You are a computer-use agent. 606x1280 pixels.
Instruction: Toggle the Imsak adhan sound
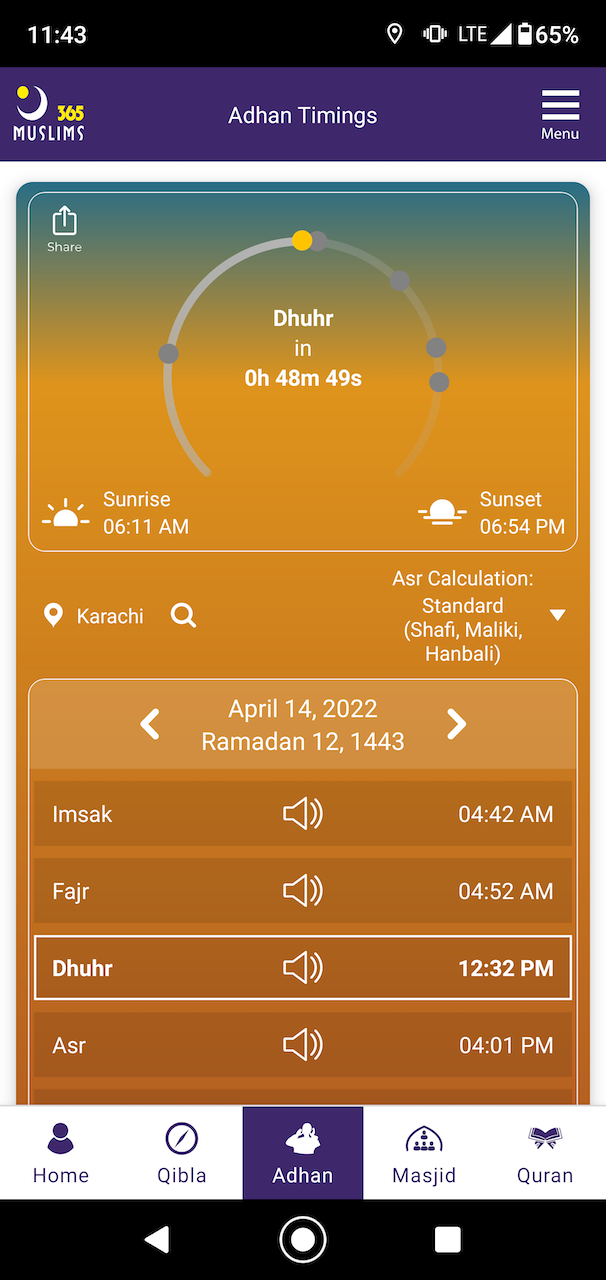[x=302, y=814]
